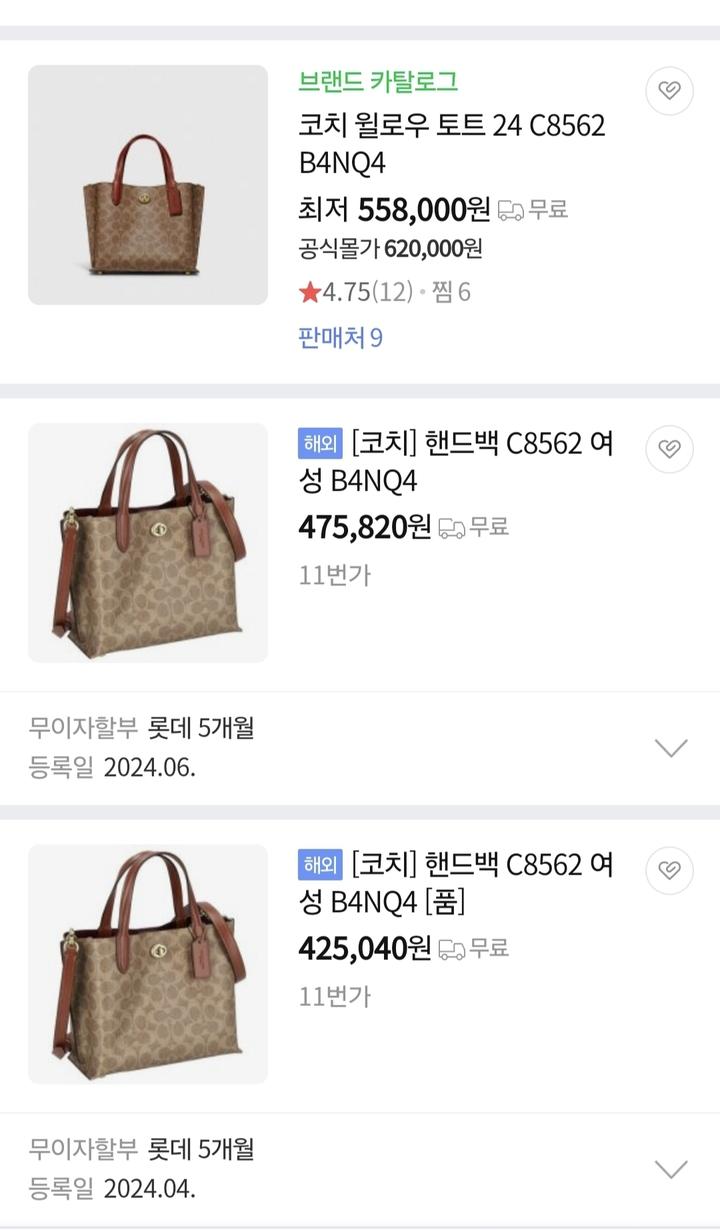This screenshot has width=720, height=1230.
Task: Expand installment details for the 2024.06. listing
Action: pos(670,747)
